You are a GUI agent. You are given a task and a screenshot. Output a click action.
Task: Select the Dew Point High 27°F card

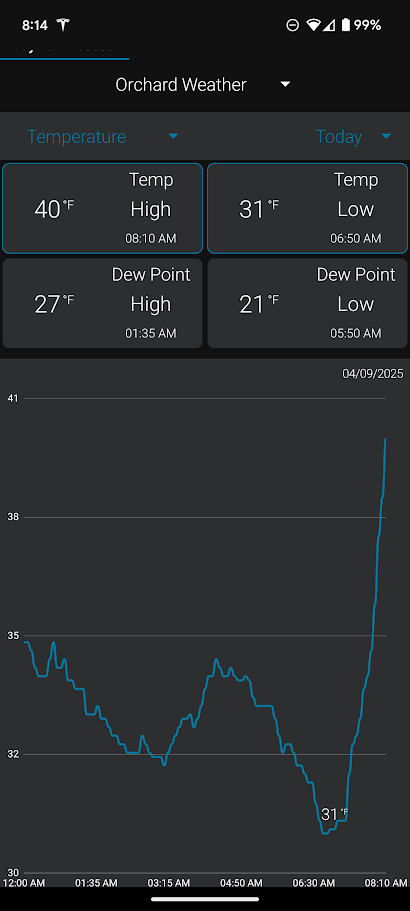102,303
